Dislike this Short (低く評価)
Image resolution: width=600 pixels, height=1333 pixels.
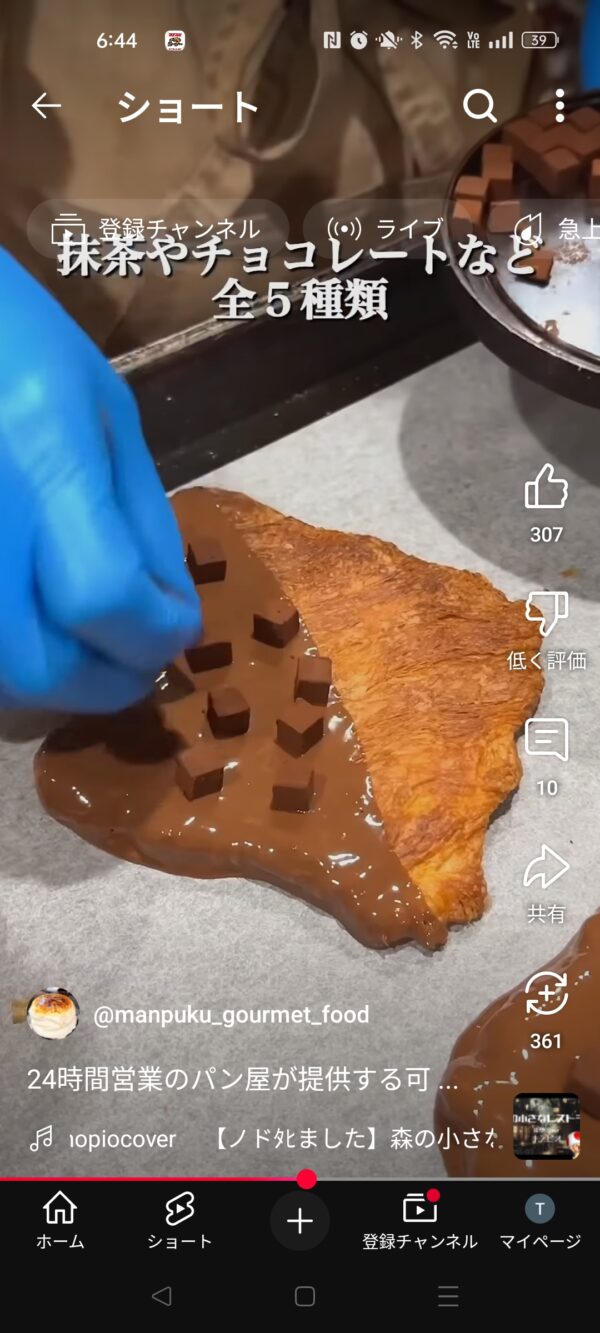546,615
